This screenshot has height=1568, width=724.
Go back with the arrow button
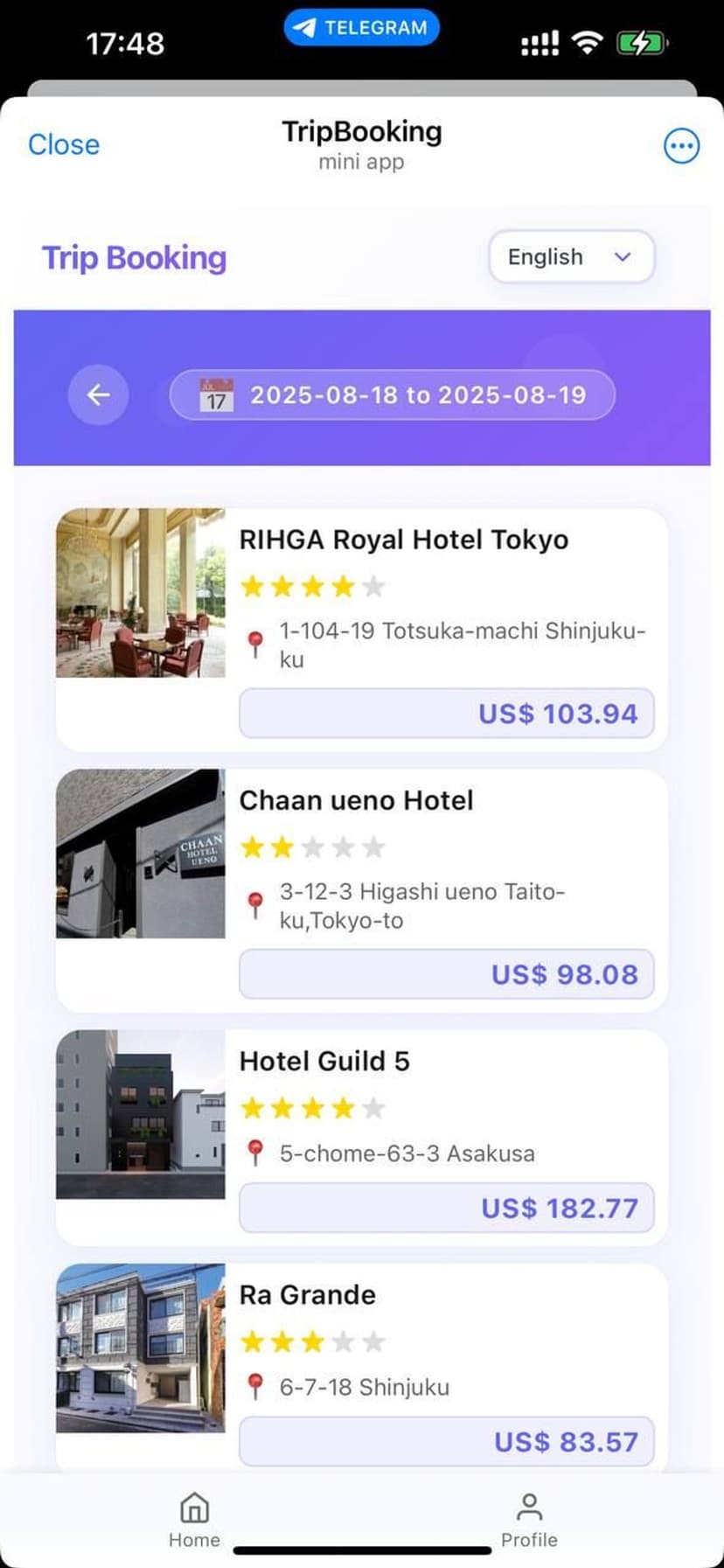(x=99, y=395)
